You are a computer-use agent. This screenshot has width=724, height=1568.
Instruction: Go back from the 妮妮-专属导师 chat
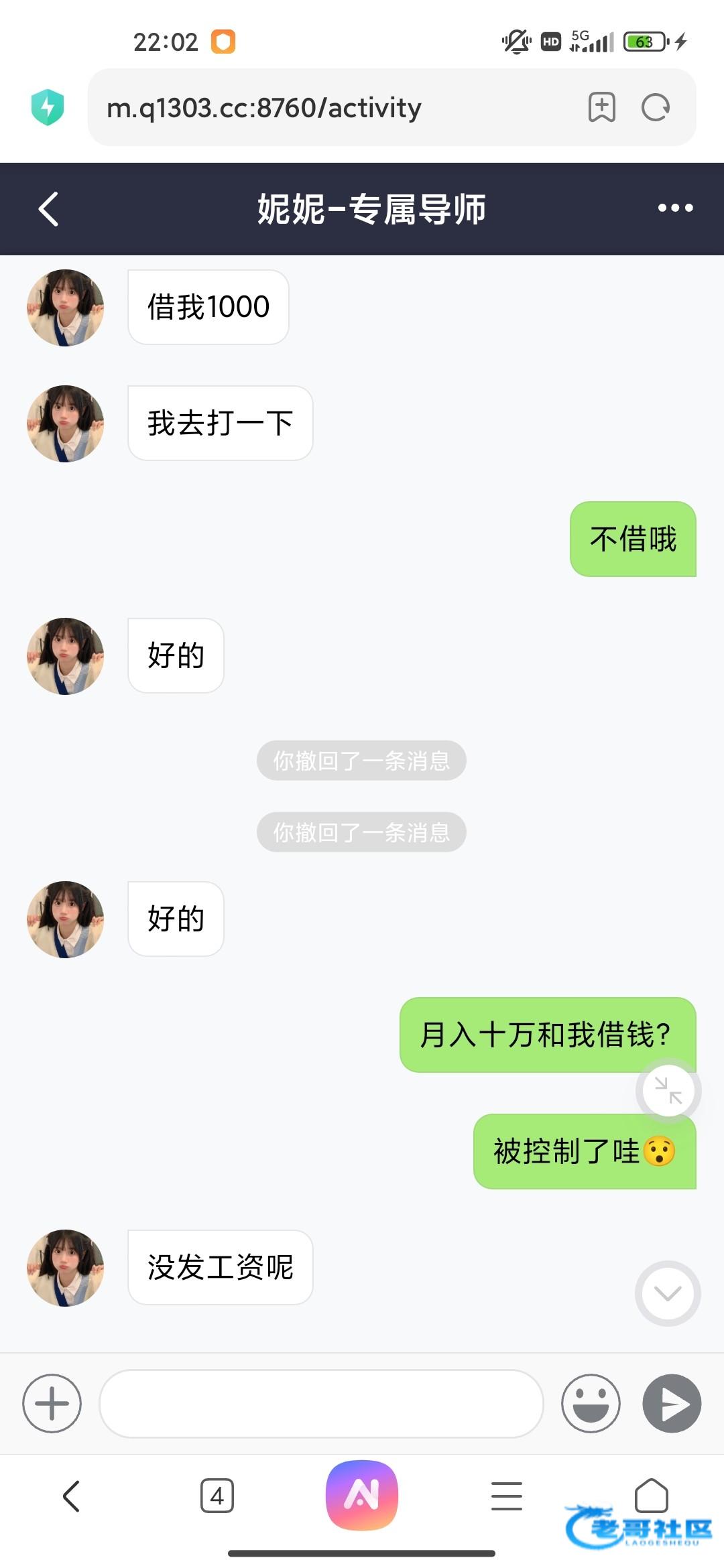point(49,209)
